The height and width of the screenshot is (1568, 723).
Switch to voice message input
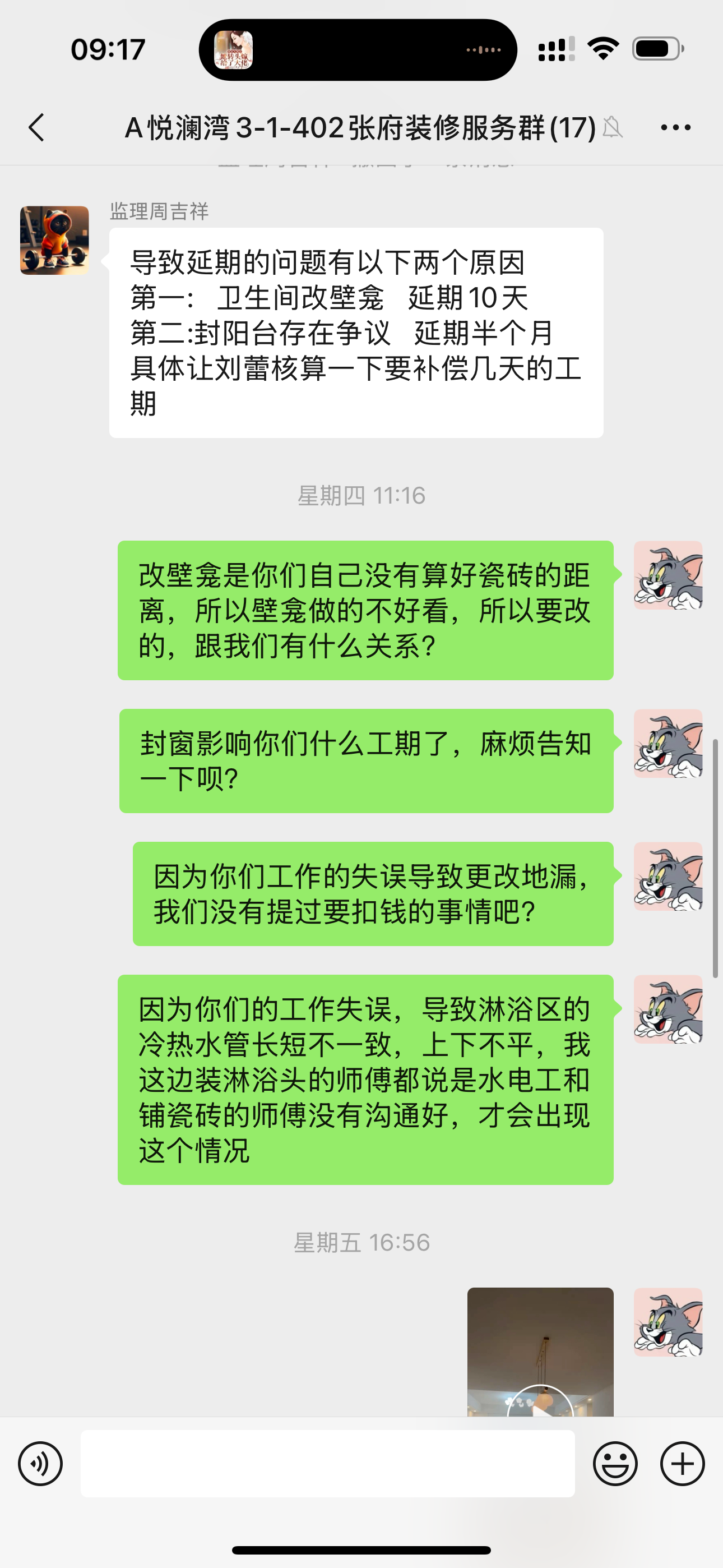click(40, 1463)
